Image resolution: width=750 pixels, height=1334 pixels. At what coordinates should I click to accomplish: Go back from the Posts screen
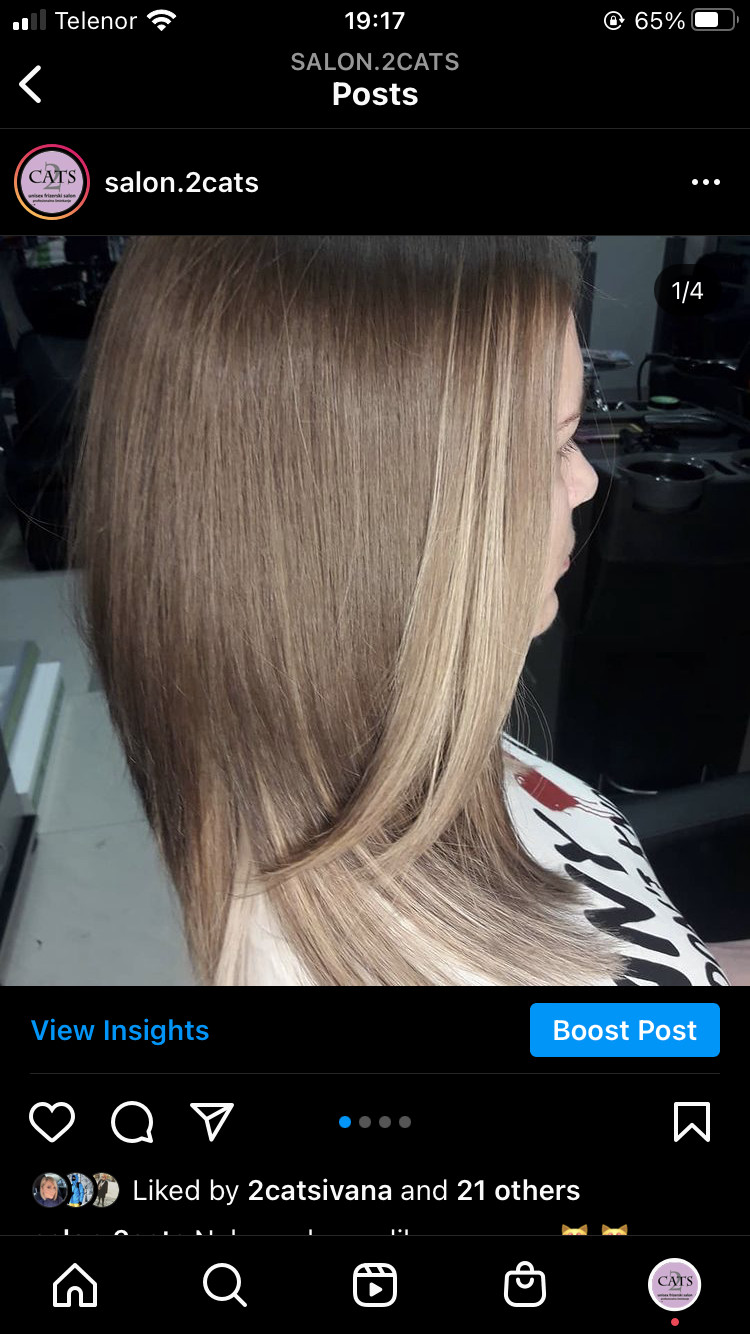pyautogui.click(x=31, y=84)
